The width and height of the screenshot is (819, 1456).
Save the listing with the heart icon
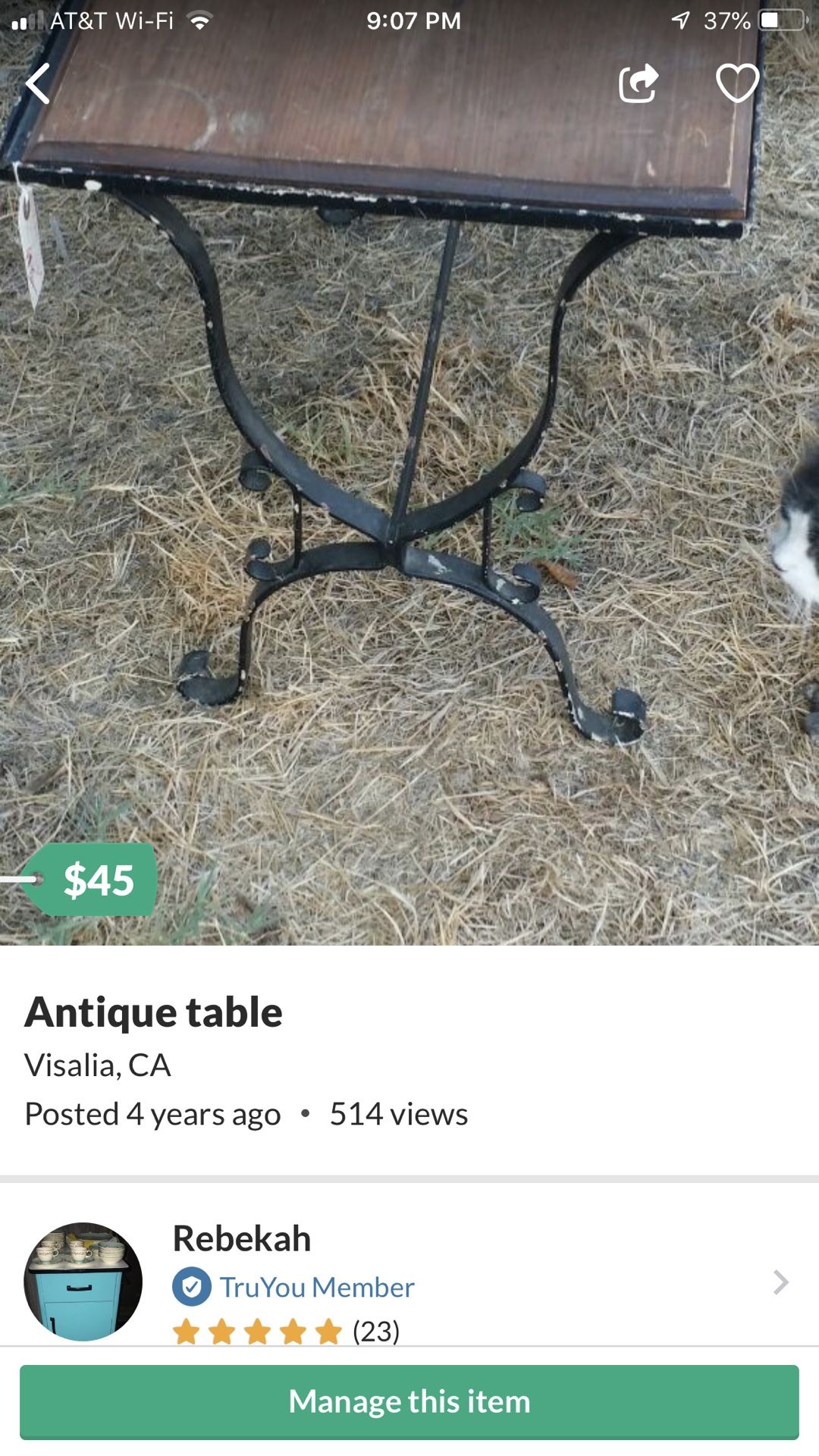click(737, 83)
